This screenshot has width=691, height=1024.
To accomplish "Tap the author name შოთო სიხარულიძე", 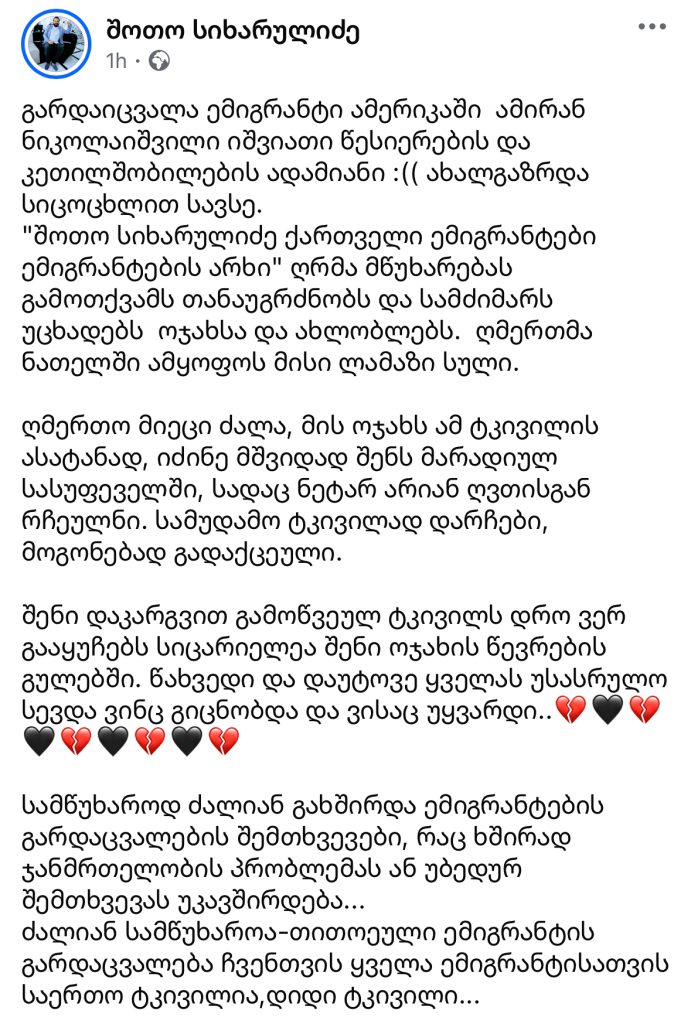I will click(x=232, y=30).
